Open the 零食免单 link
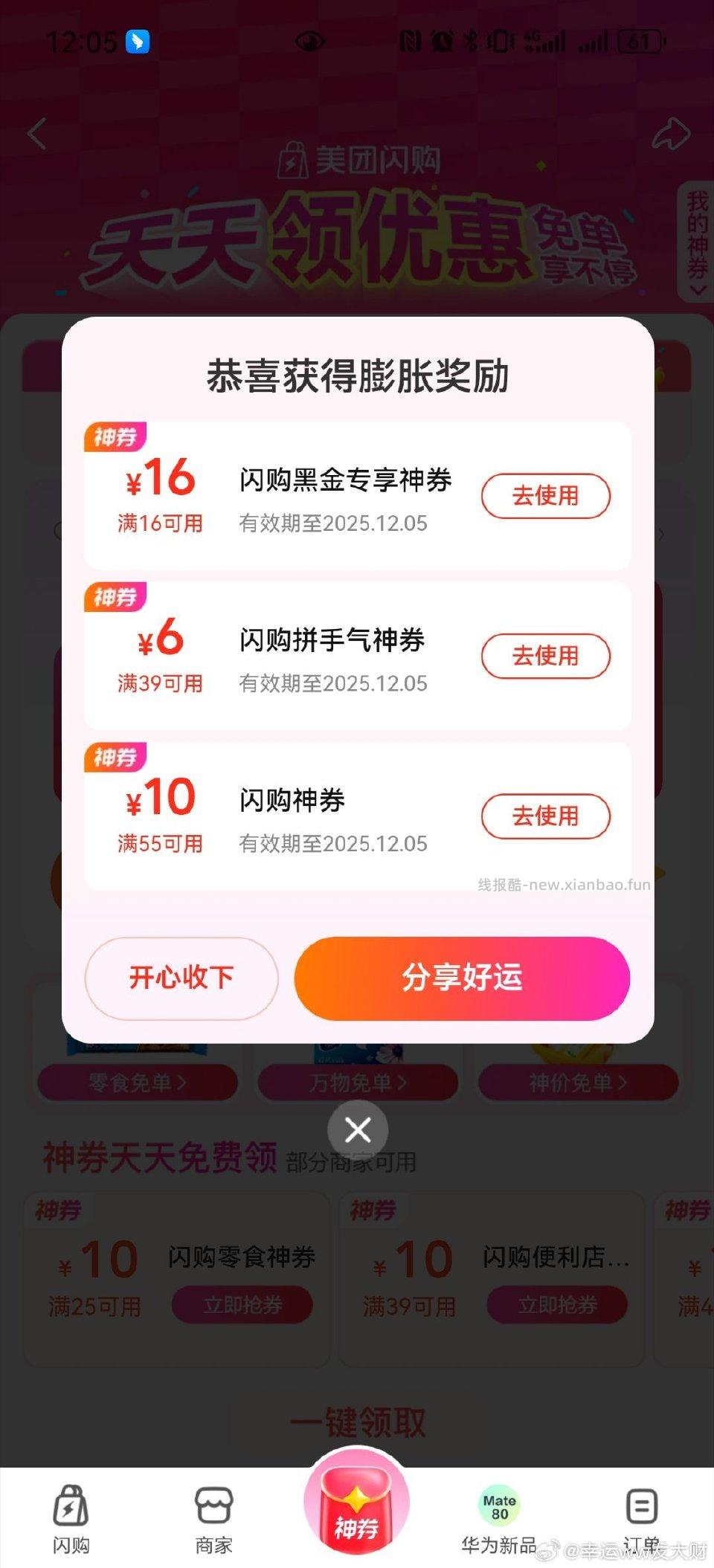The width and height of the screenshot is (714, 1568). (135, 1083)
